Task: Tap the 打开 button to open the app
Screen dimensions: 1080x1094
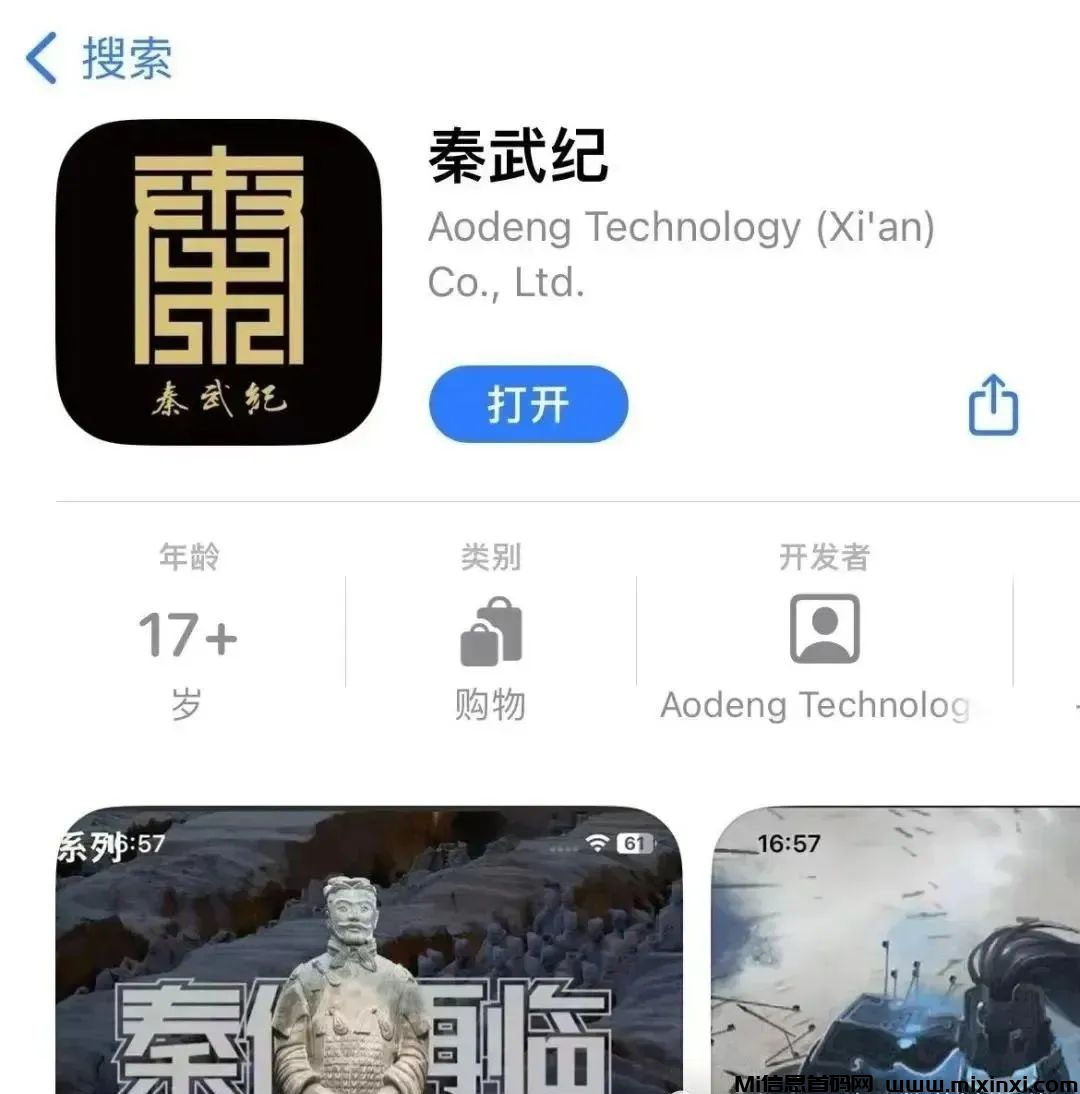Action: tap(528, 404)
